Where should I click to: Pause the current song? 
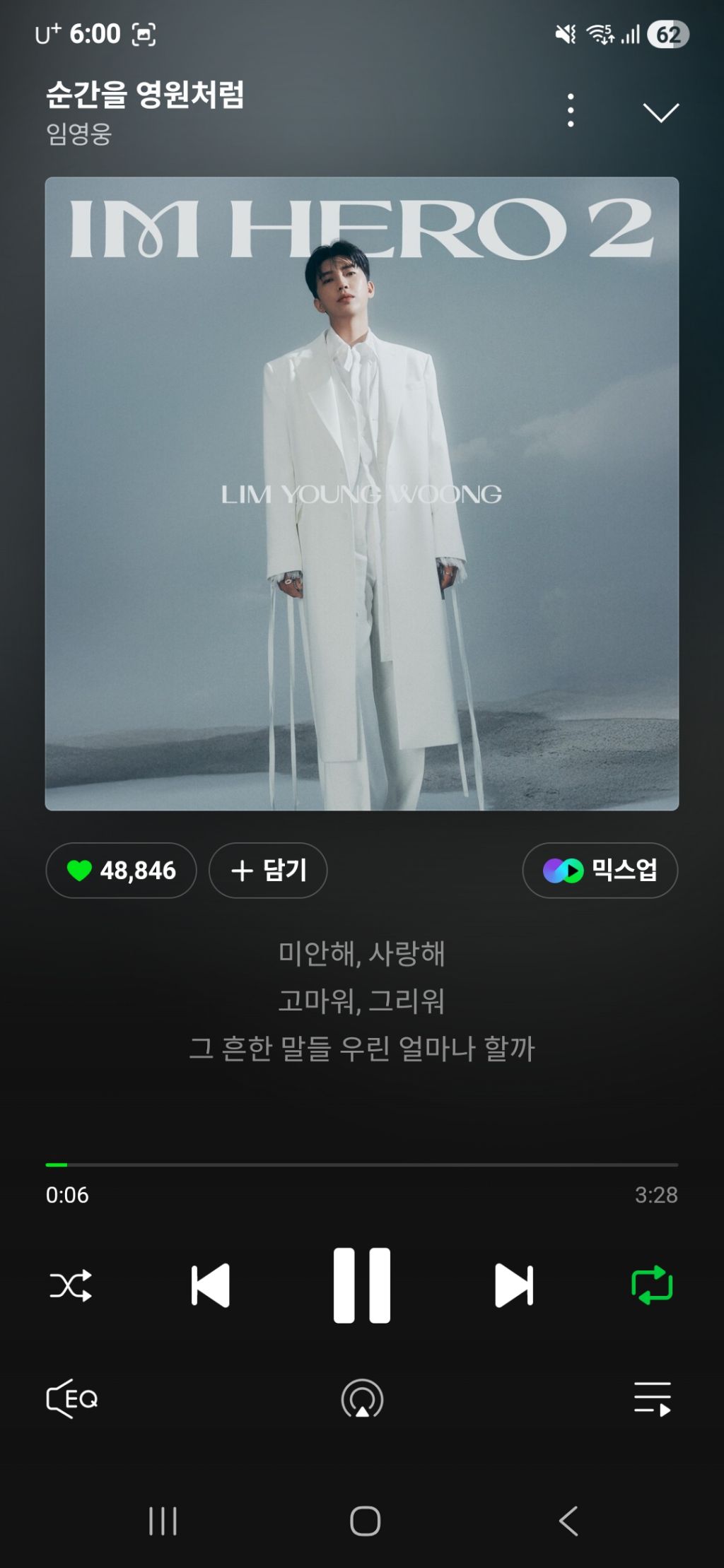pyautogui.click(x=362, y=1285)
